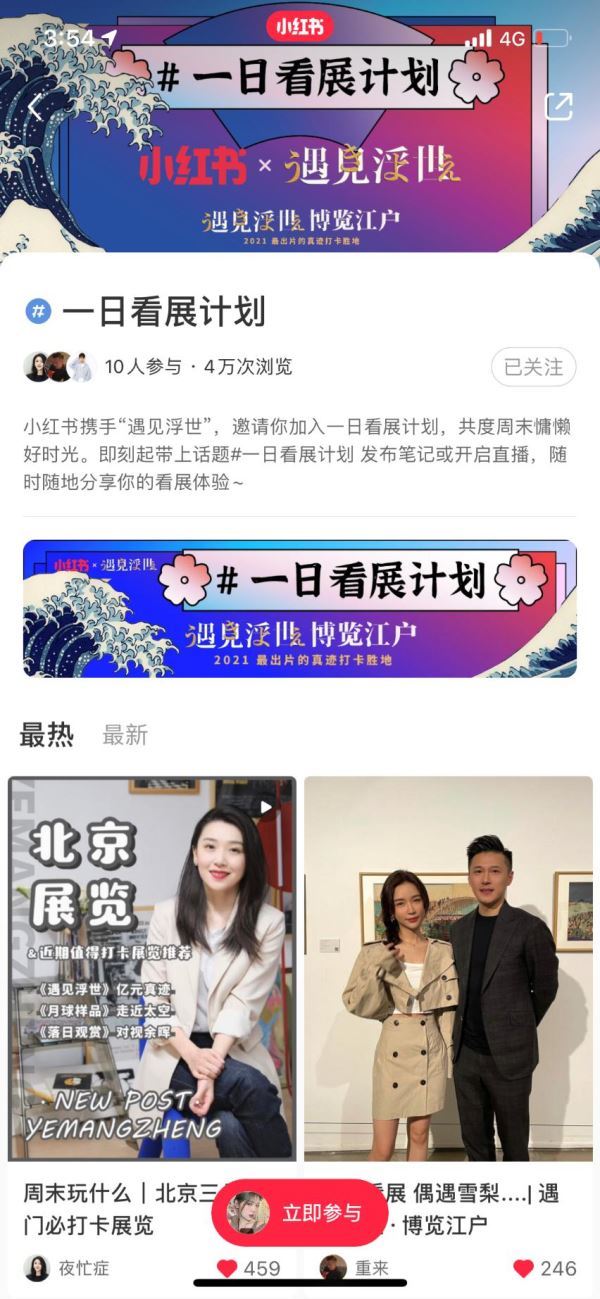Screen dimensions: 600x1299
Task: Open the 一日看展计划 promotional banner
Action: tap(300, 608)
